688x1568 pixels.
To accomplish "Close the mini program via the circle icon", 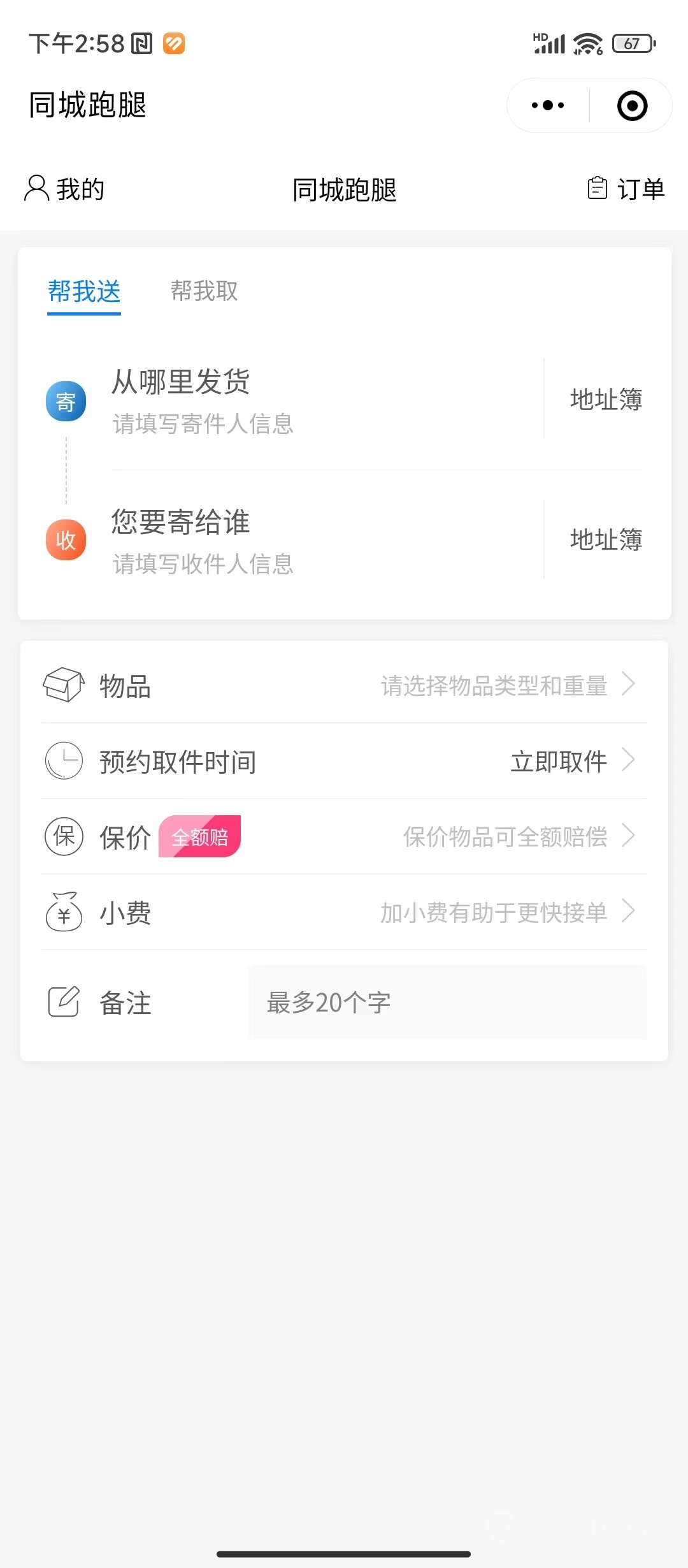I will [632, 105].
